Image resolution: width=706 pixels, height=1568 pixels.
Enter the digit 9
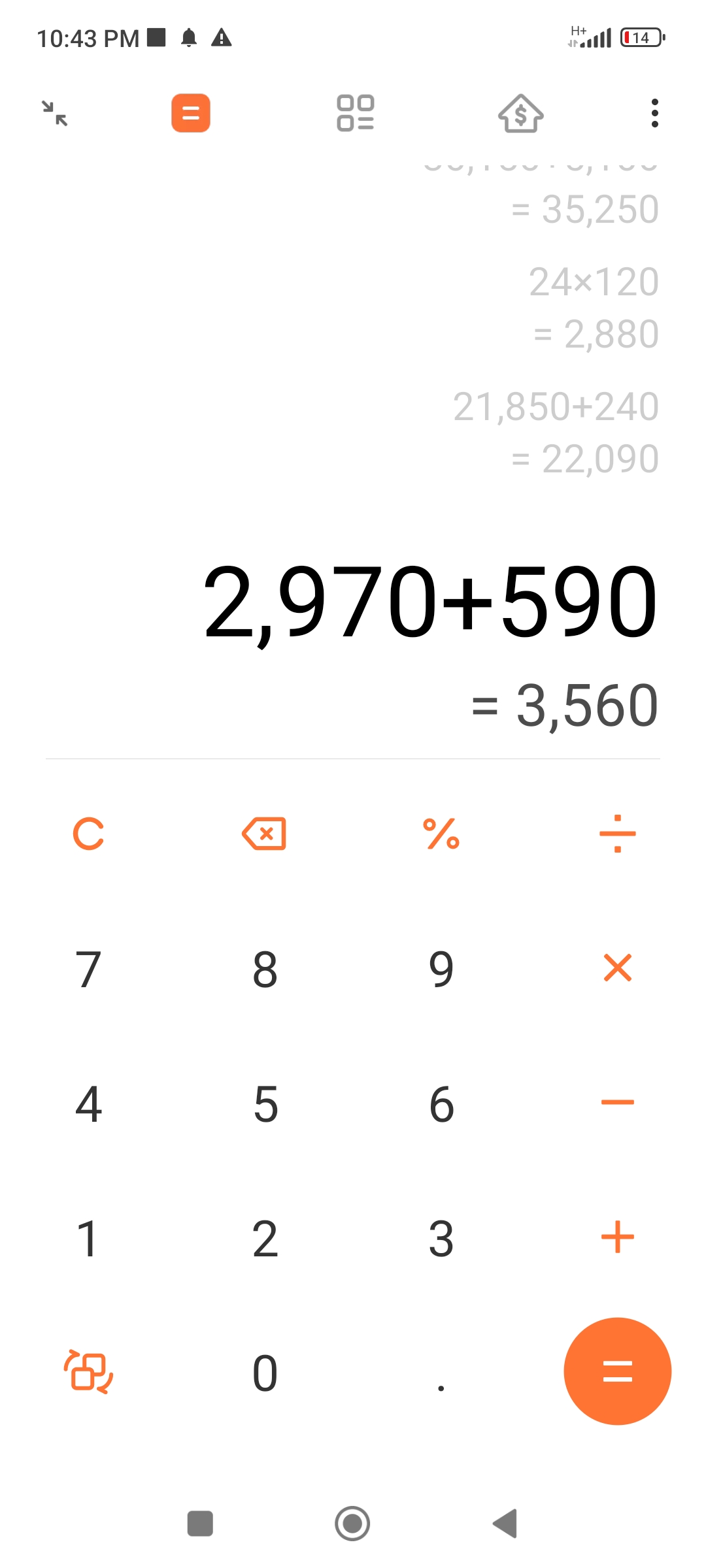[x=441, y=970]
